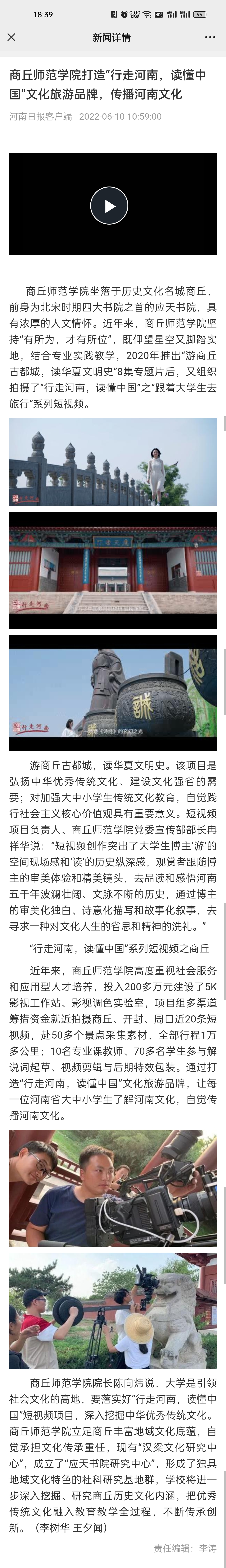Open the three-dot overflow menu

pos(210,37)
